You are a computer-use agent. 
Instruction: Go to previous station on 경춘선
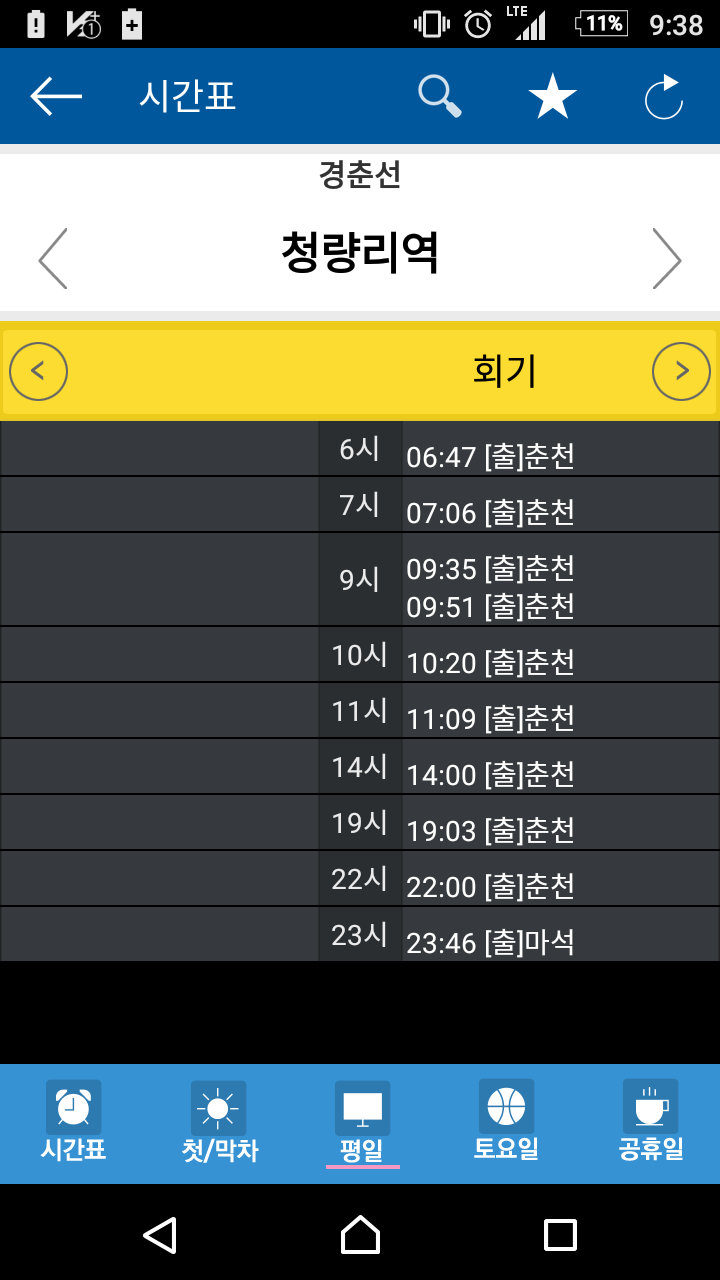pos(53,258)
